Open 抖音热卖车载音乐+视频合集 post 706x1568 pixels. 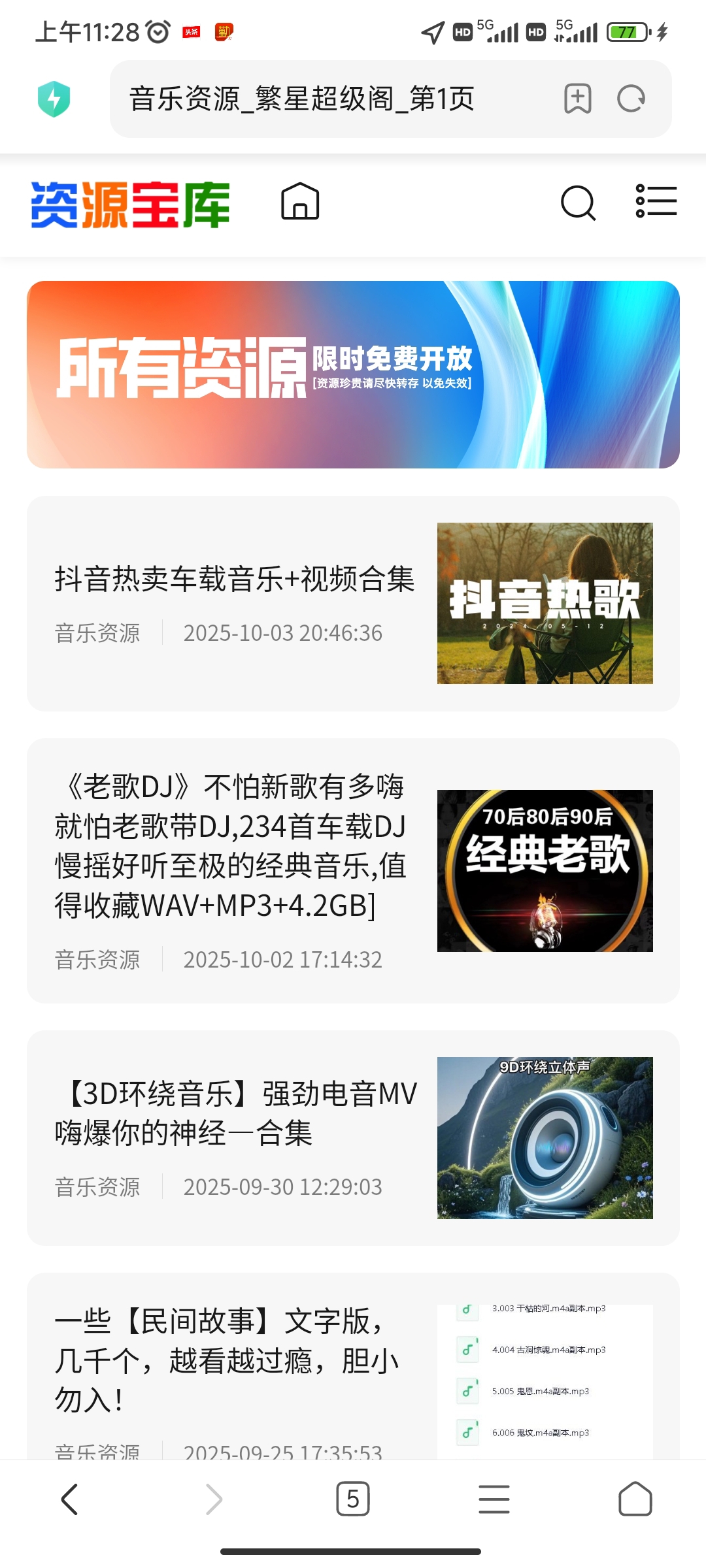point(235,580)
